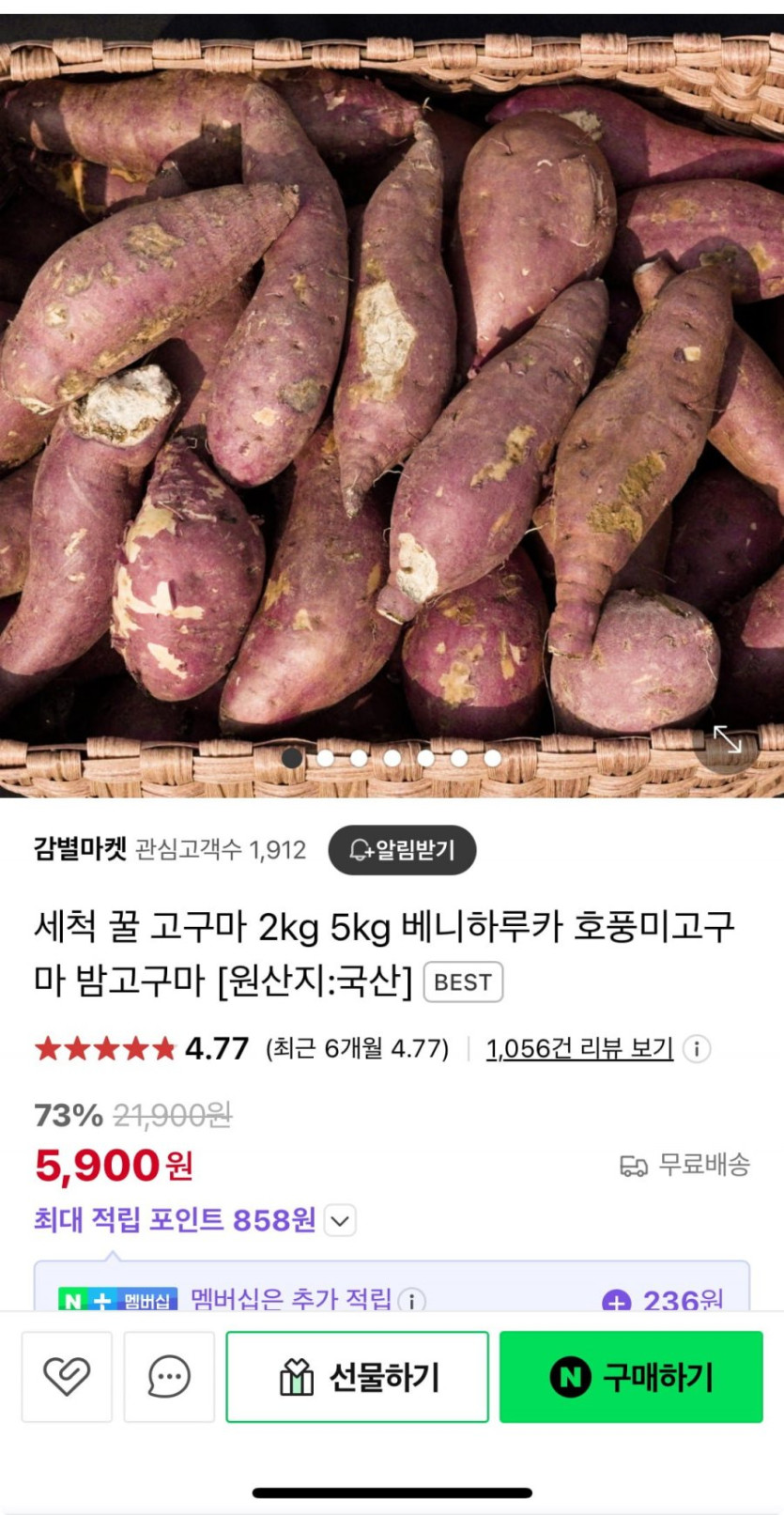Open the 감별마켓 store page
784x1515 pixels.
tap(80, 849)
